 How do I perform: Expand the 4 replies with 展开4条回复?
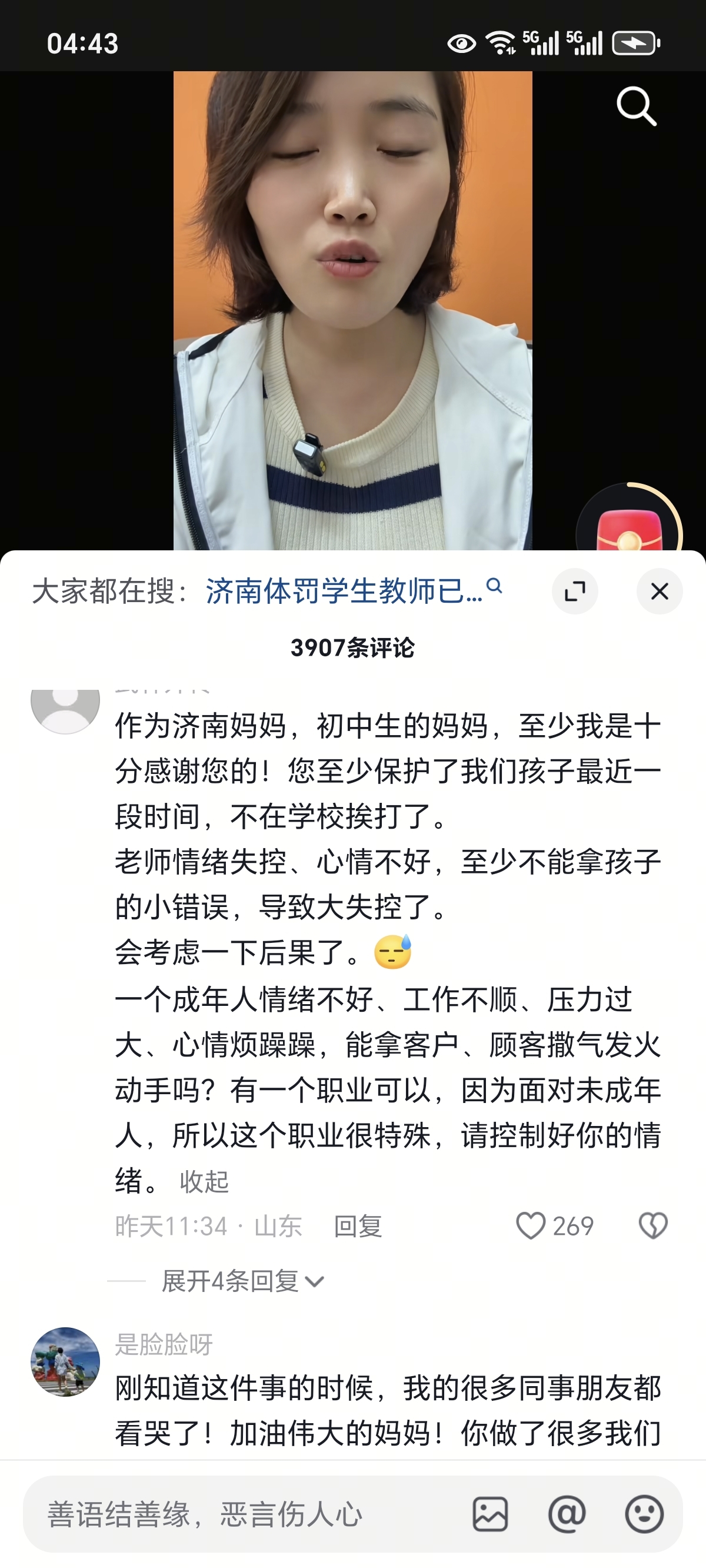pyautogui.click(x=242, y=1281)
